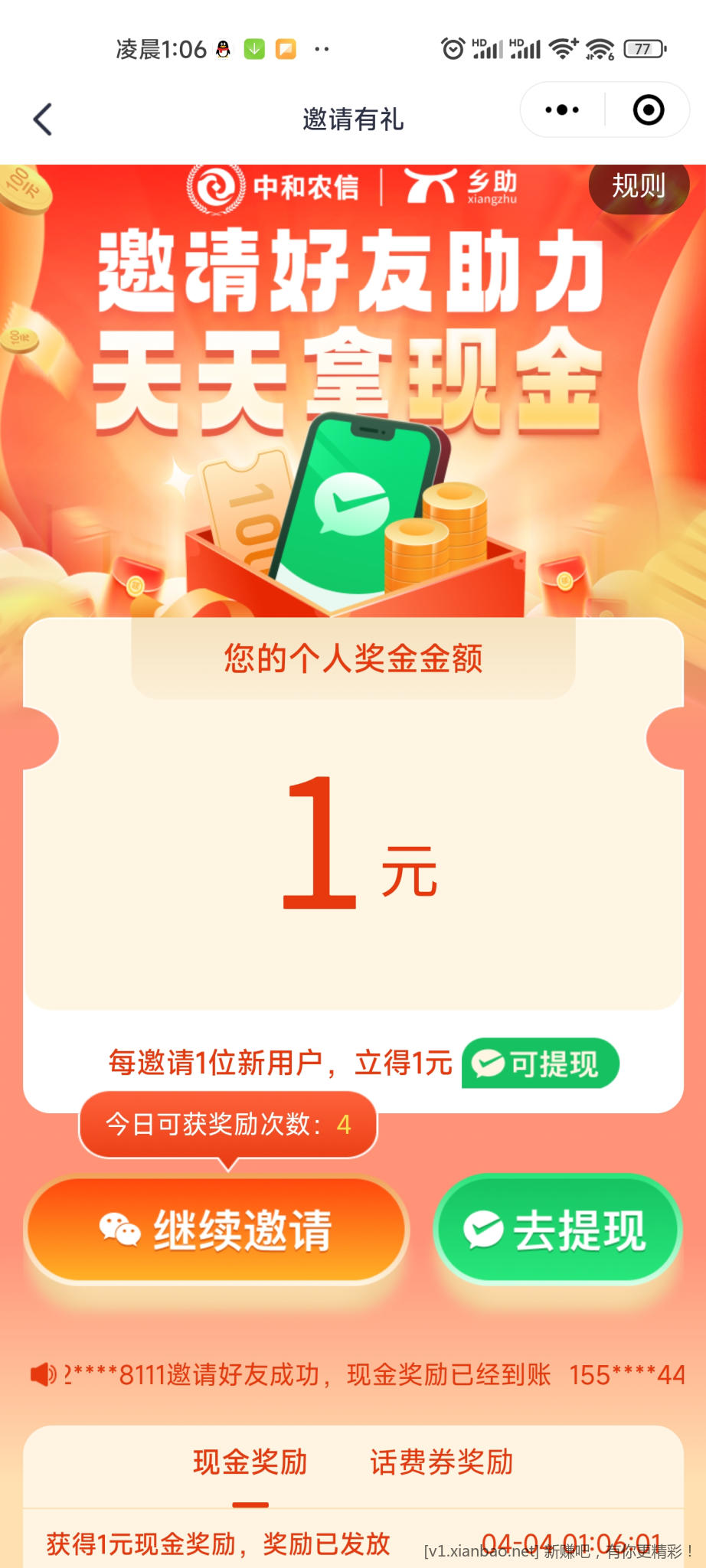The height and width of the screenshot is (1568, 706).
Task: Open the mini program more options menu
Action: 562,110
